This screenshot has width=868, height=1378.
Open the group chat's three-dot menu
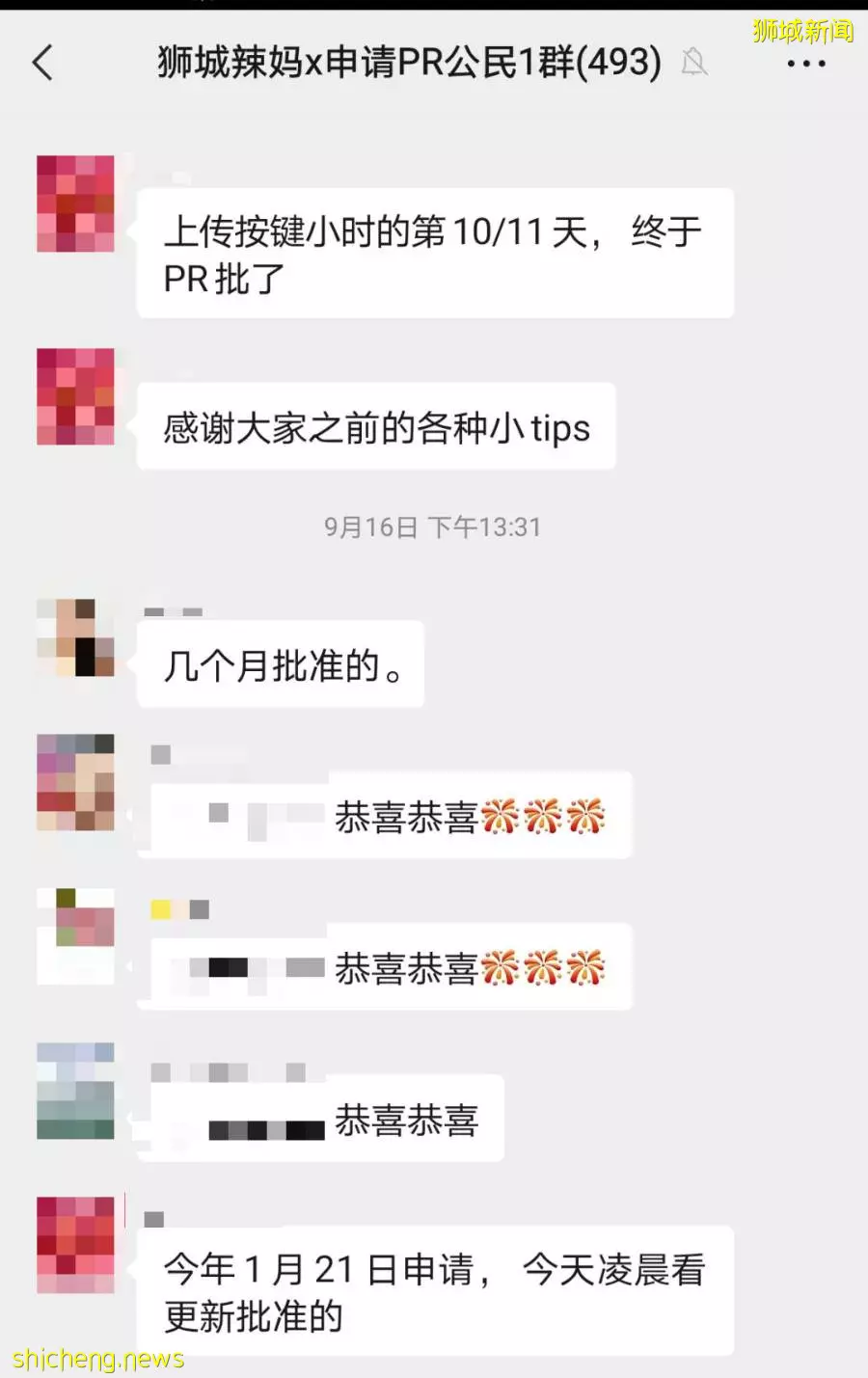pos(805,65)
